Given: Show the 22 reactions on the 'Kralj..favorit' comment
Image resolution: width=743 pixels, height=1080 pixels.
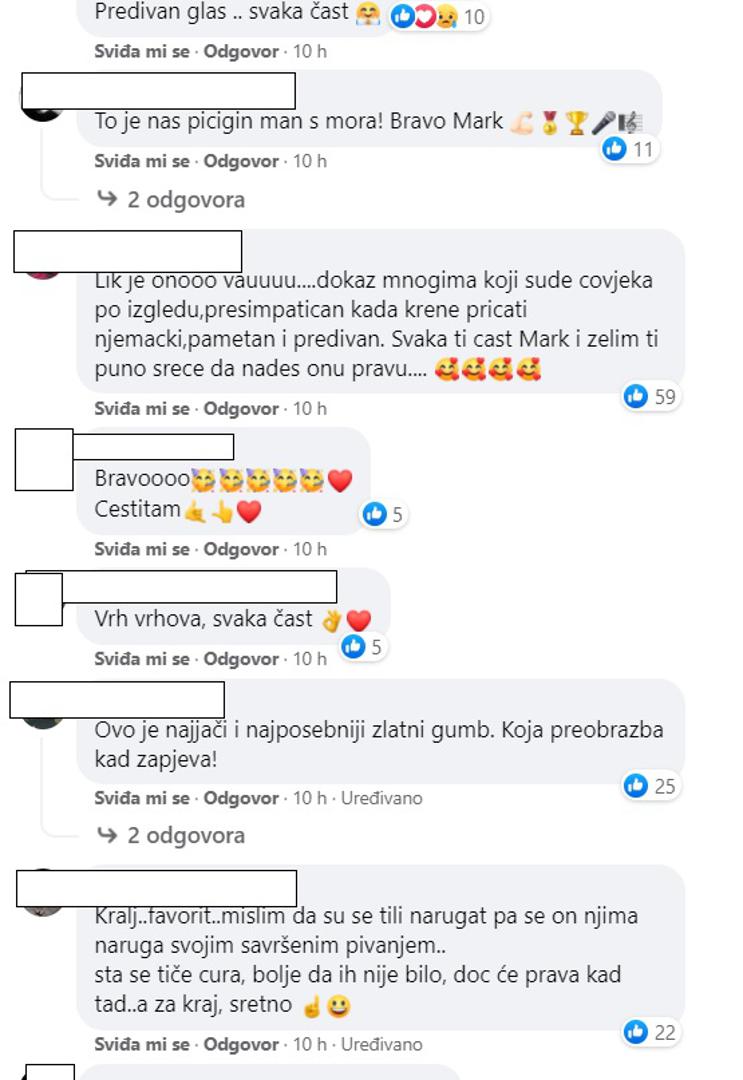Looking at the screenshot, I should (x=651, y=1032).
